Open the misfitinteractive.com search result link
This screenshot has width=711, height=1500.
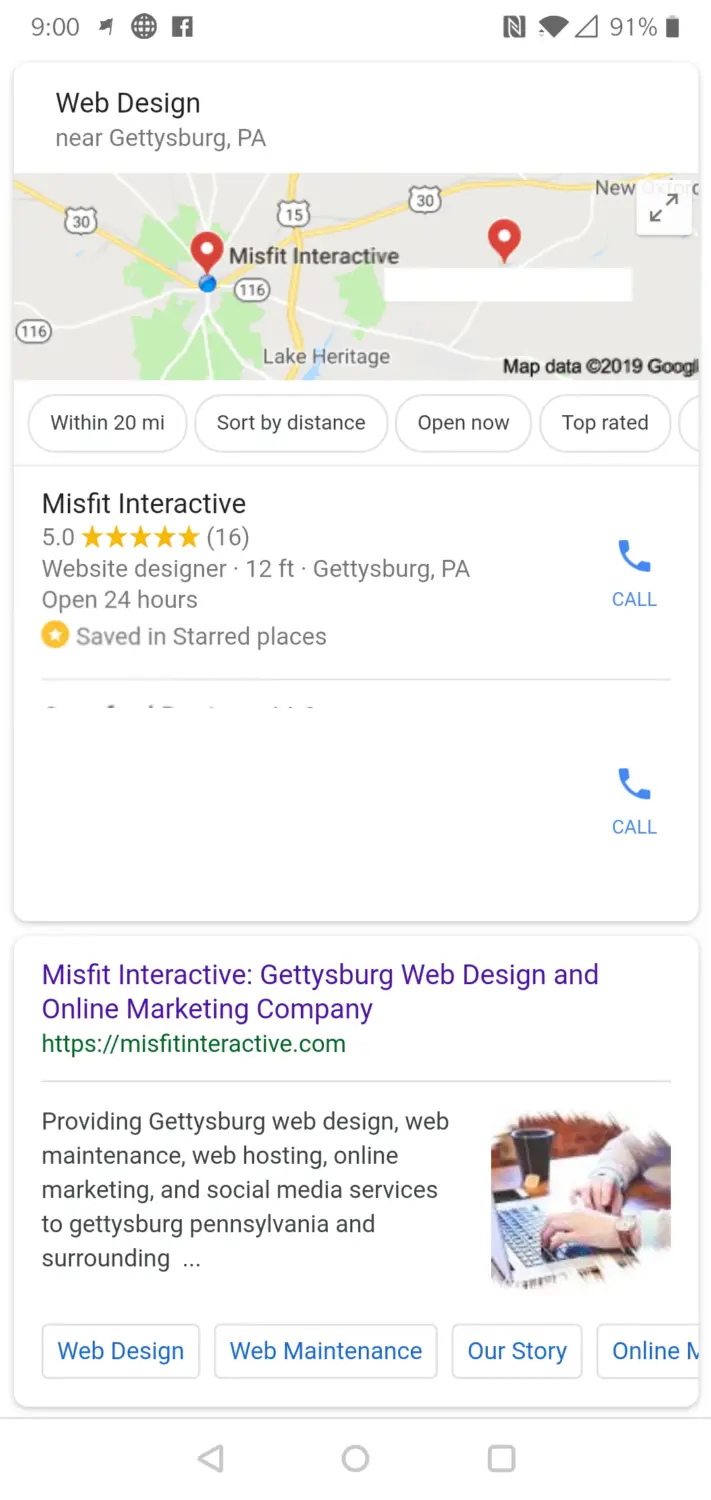(320, 992)
